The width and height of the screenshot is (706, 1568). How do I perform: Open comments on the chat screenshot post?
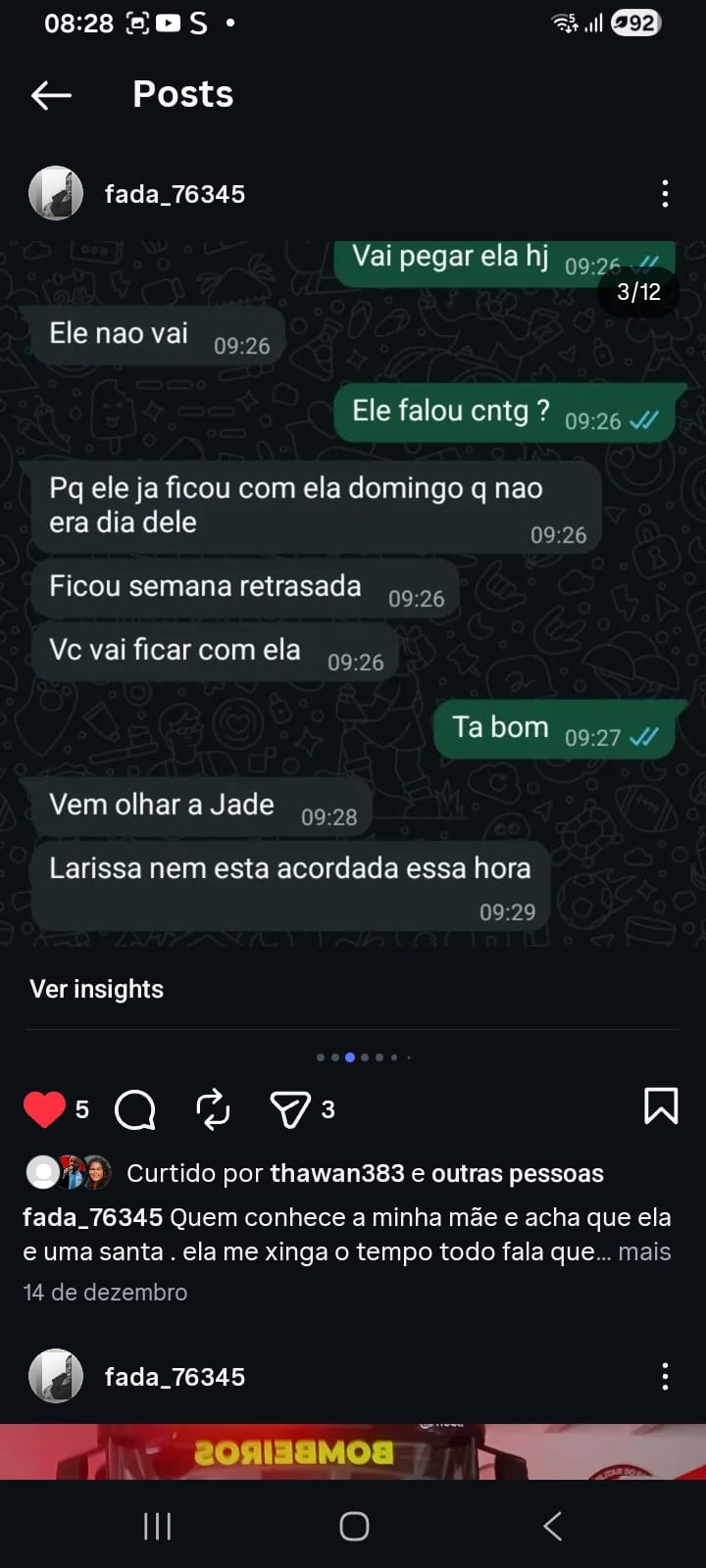[x=135, y=1109]
